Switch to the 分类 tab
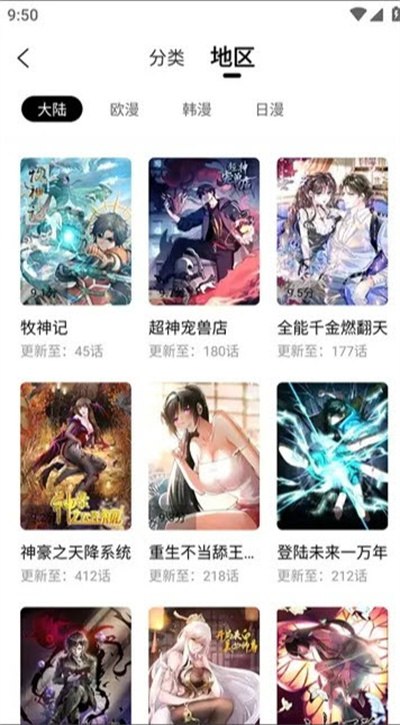The image size is (400, 725). coord(166,58)
